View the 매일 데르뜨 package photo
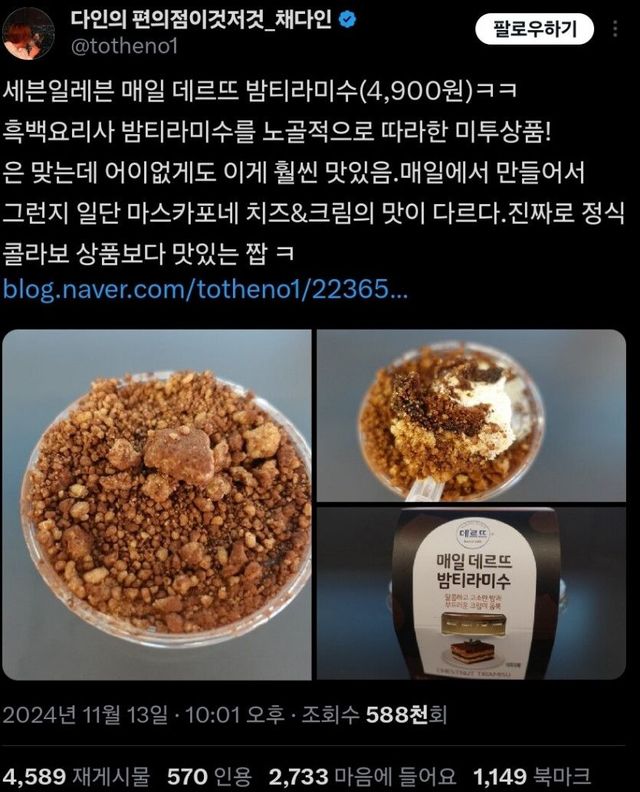The width and height of the screenshot is (640, 792). click(471, 593)
